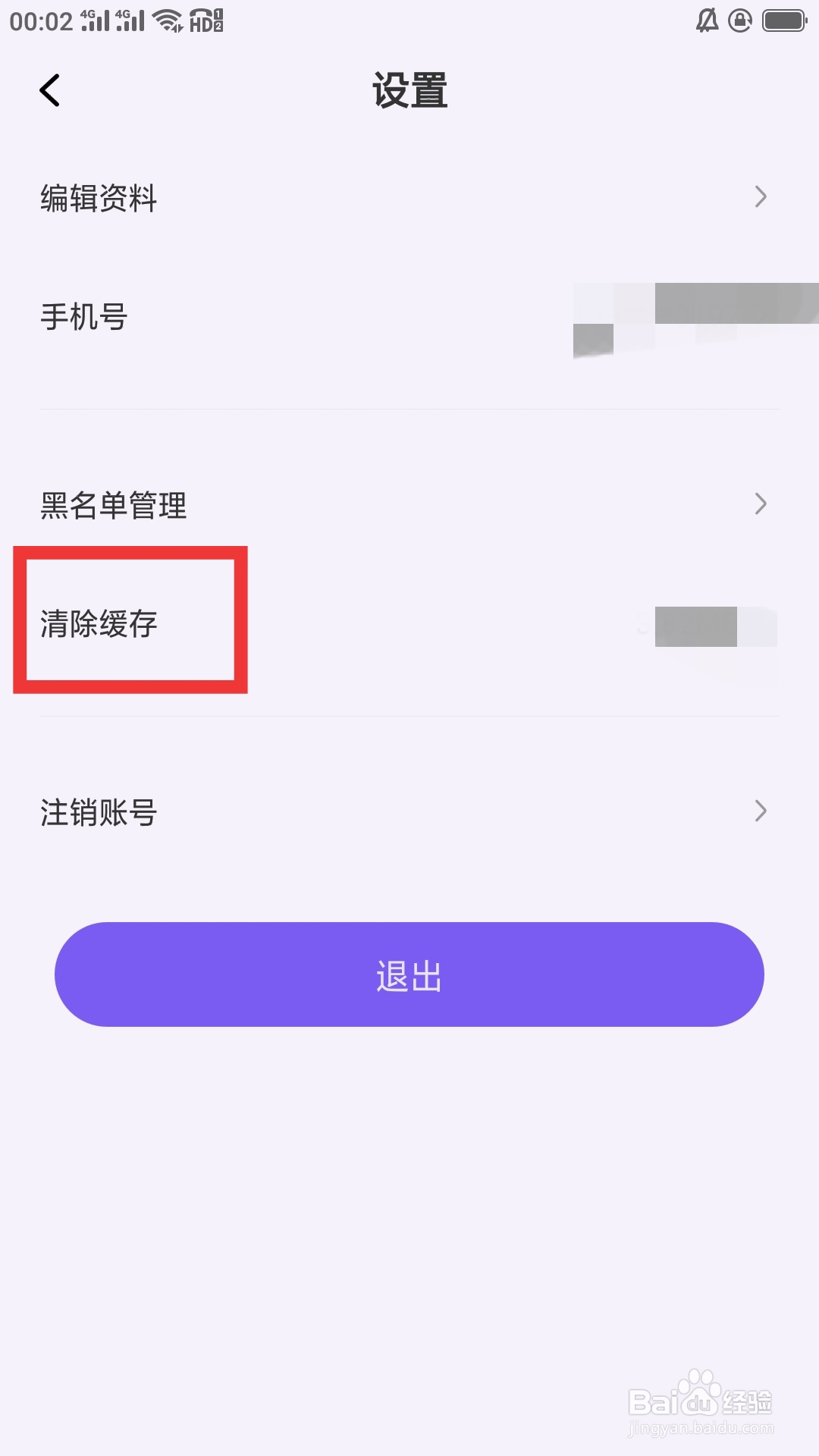Open 编辑资料 via its right chevron
The height and width of the screenshot is (1456, 819).
(762, 197)
